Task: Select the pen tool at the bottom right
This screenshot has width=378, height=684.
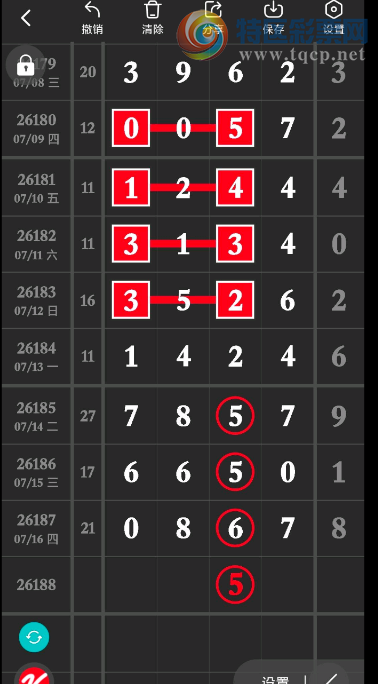Action: pyautogui.click(x=331, y=677)
